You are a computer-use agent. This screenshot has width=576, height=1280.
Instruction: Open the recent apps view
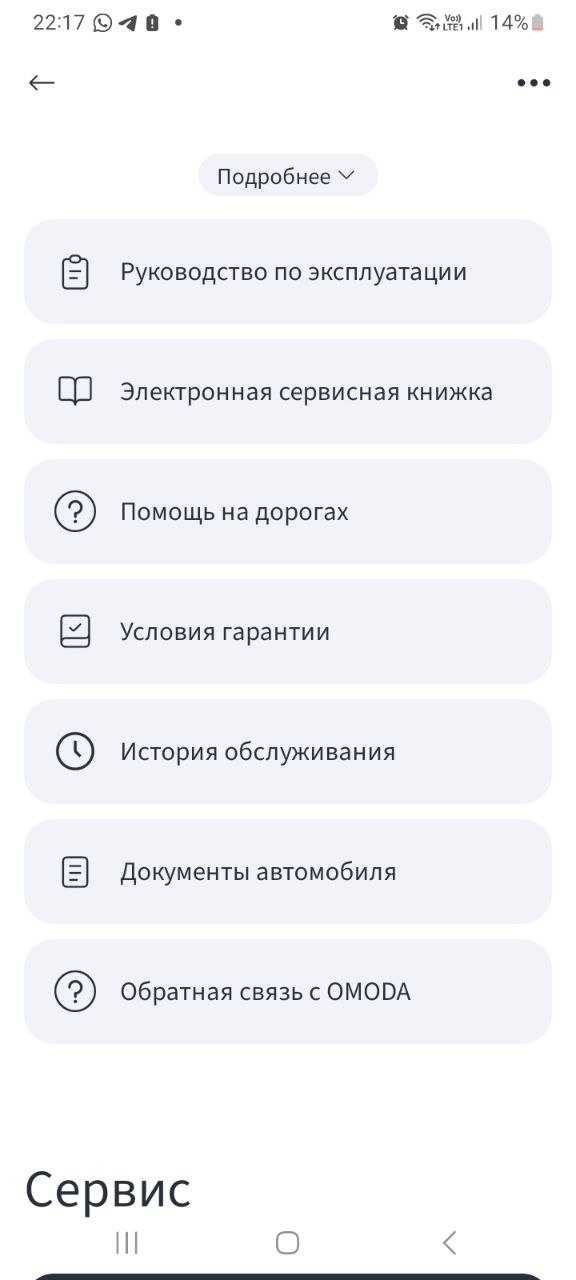point(127,1243)
